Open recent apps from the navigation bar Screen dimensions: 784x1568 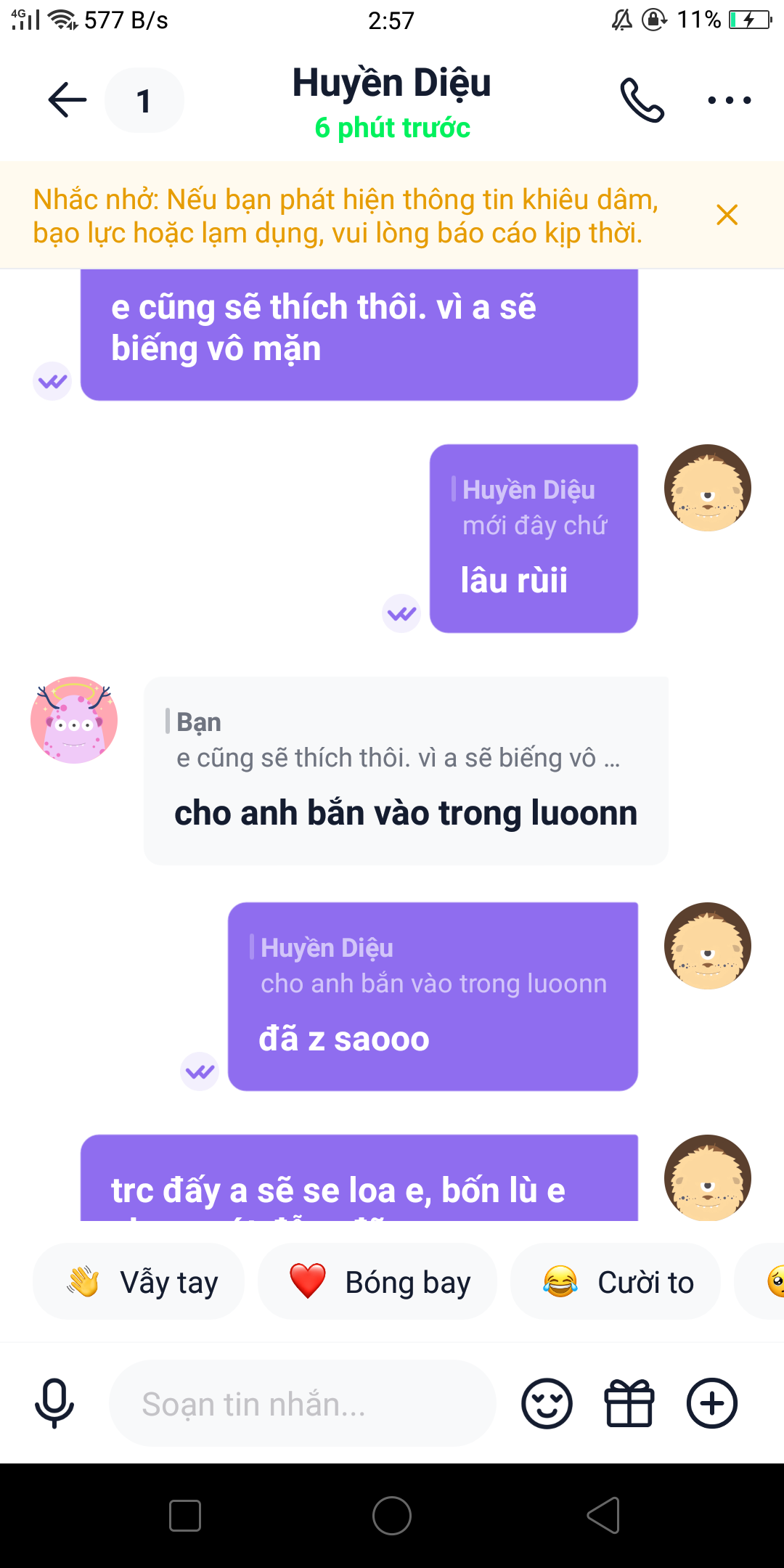pyautogui.click(x=185, y=1516)
